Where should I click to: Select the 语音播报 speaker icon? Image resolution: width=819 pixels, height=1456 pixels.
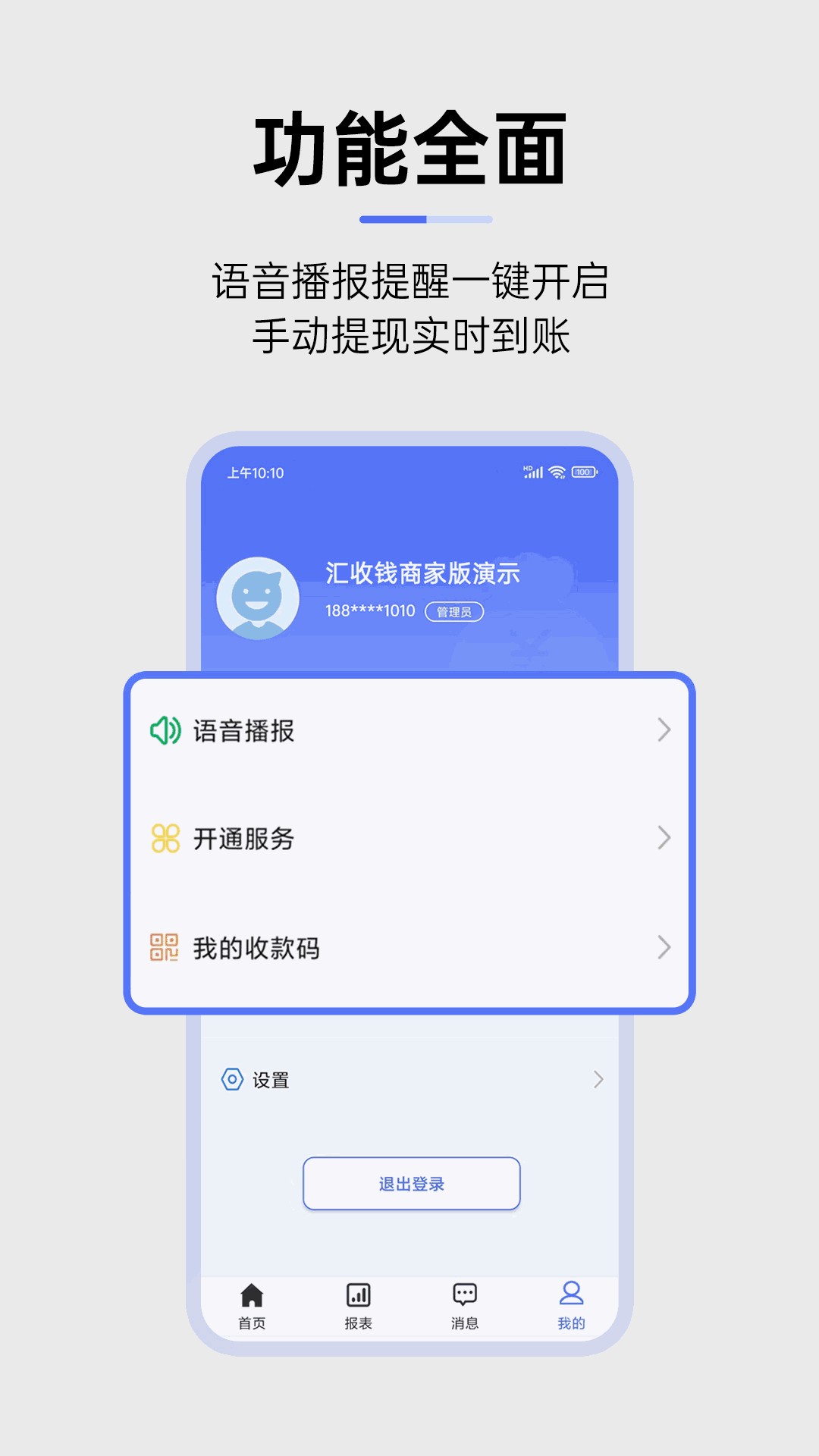point(165,730)
